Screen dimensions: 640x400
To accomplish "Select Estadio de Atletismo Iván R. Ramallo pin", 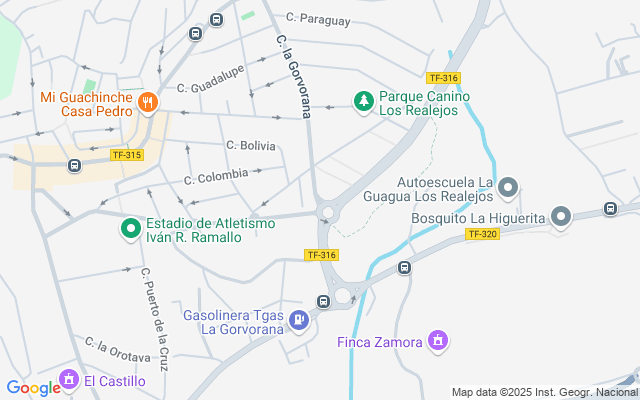I will pyautogui.click(x=130, y=229).
